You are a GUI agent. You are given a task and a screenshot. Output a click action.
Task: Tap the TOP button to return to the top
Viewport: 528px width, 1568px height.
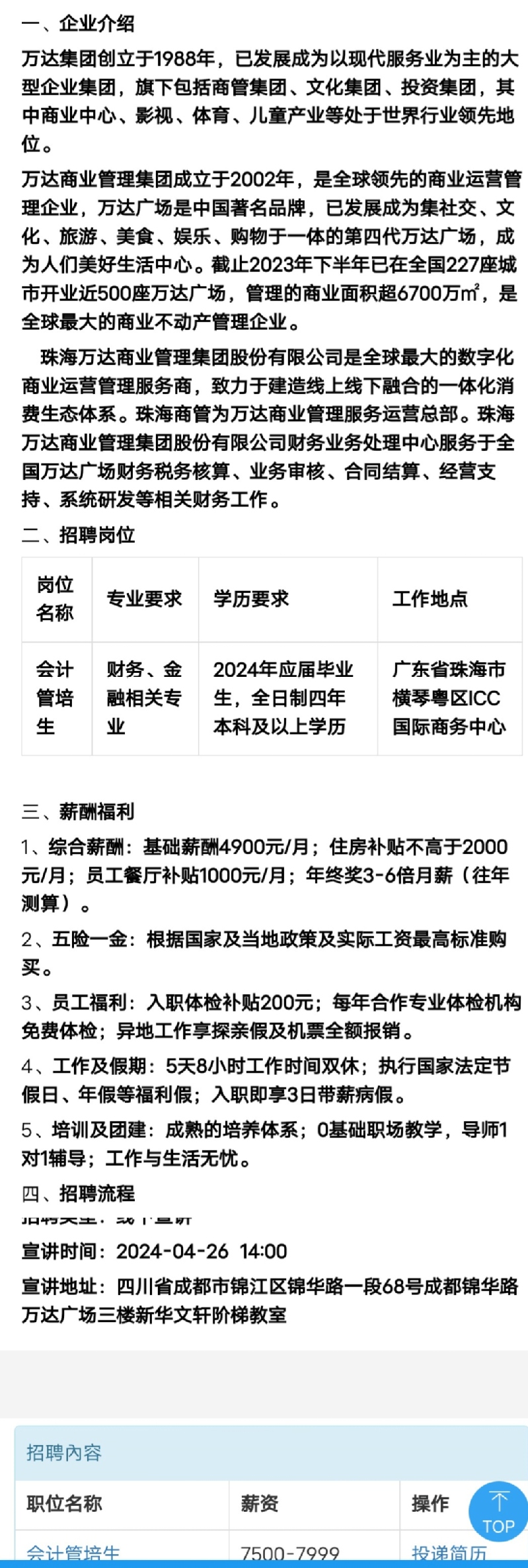[498, 1512]
